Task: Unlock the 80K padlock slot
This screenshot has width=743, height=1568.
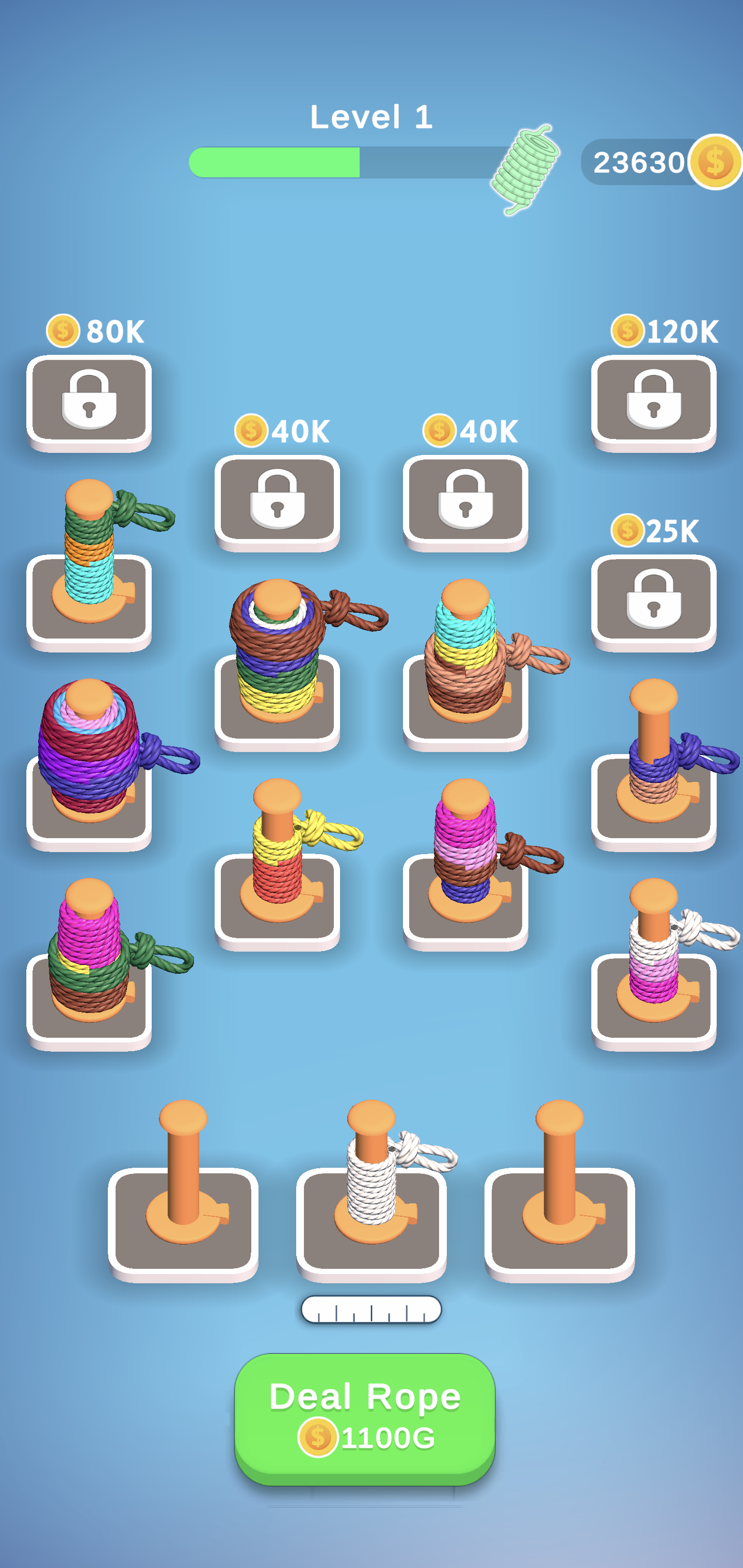Action: 89,399
